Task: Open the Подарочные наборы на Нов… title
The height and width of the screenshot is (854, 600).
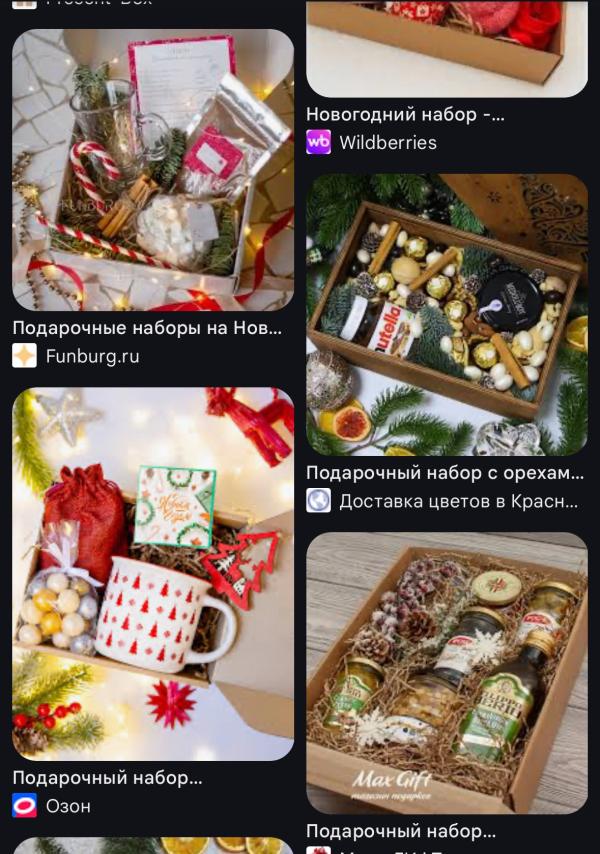Action: coord(147,328)
